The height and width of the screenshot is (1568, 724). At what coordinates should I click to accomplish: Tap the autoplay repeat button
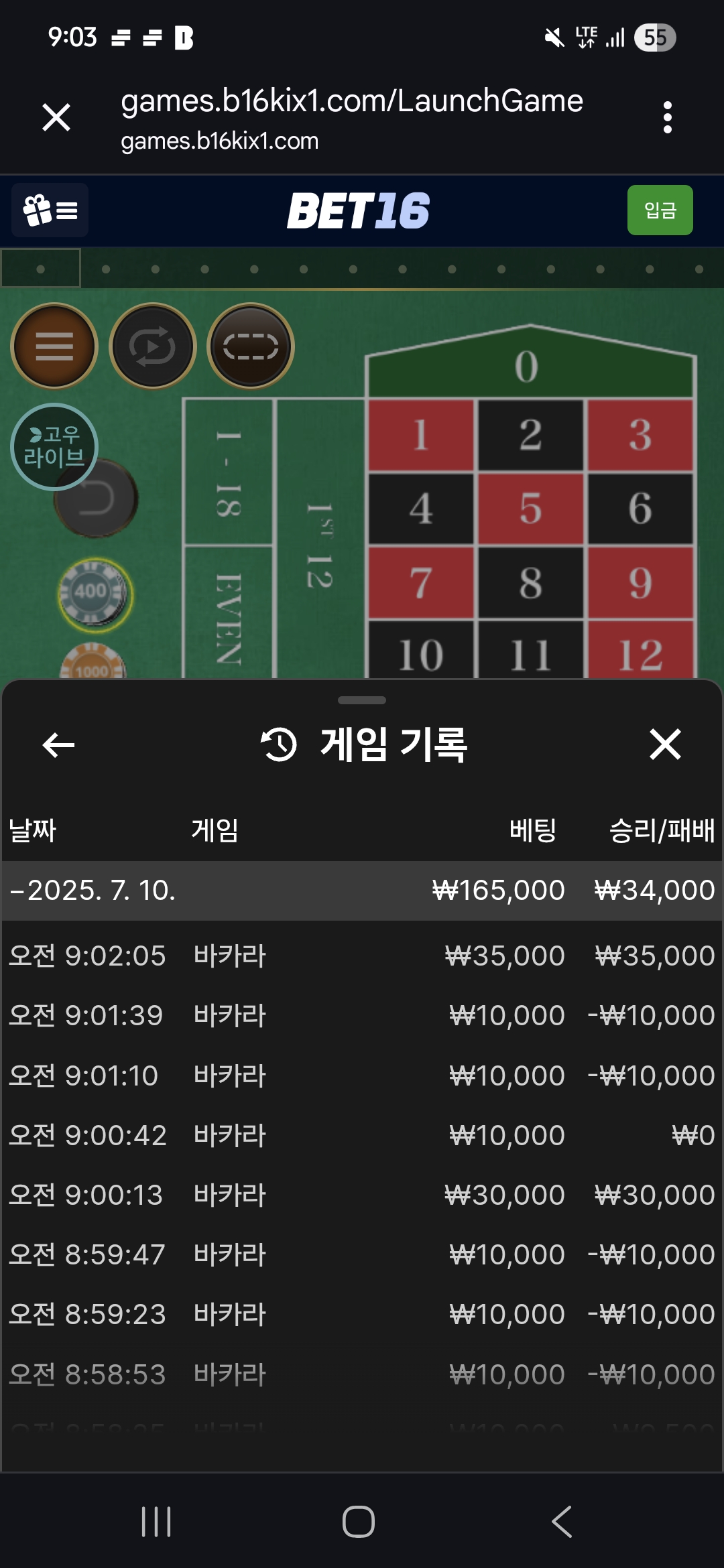(x=153, y=346)
